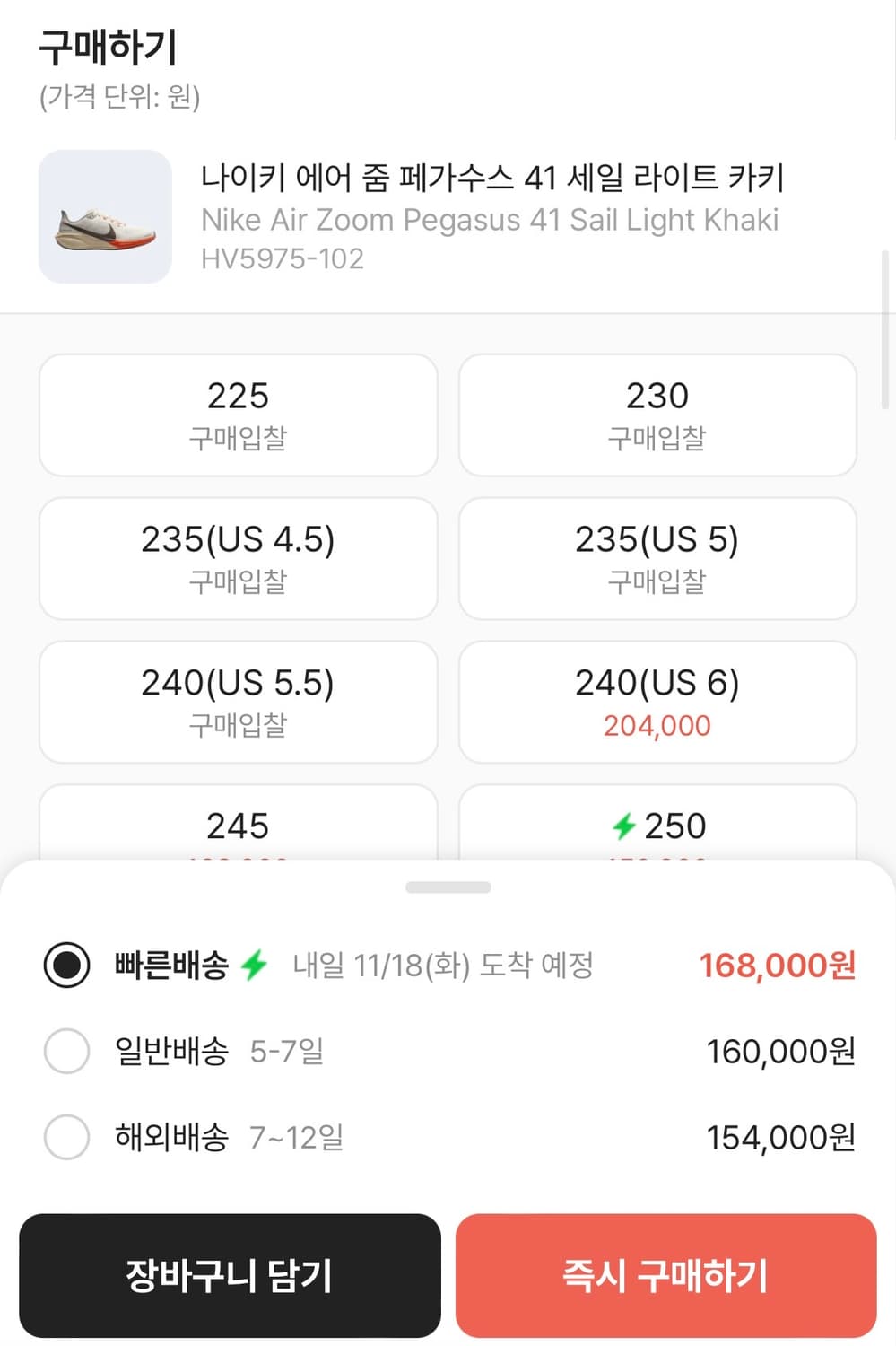Click the 168,000원 fast delivery price
Viewport: 896px width, 1346px height.
point(779,966)
